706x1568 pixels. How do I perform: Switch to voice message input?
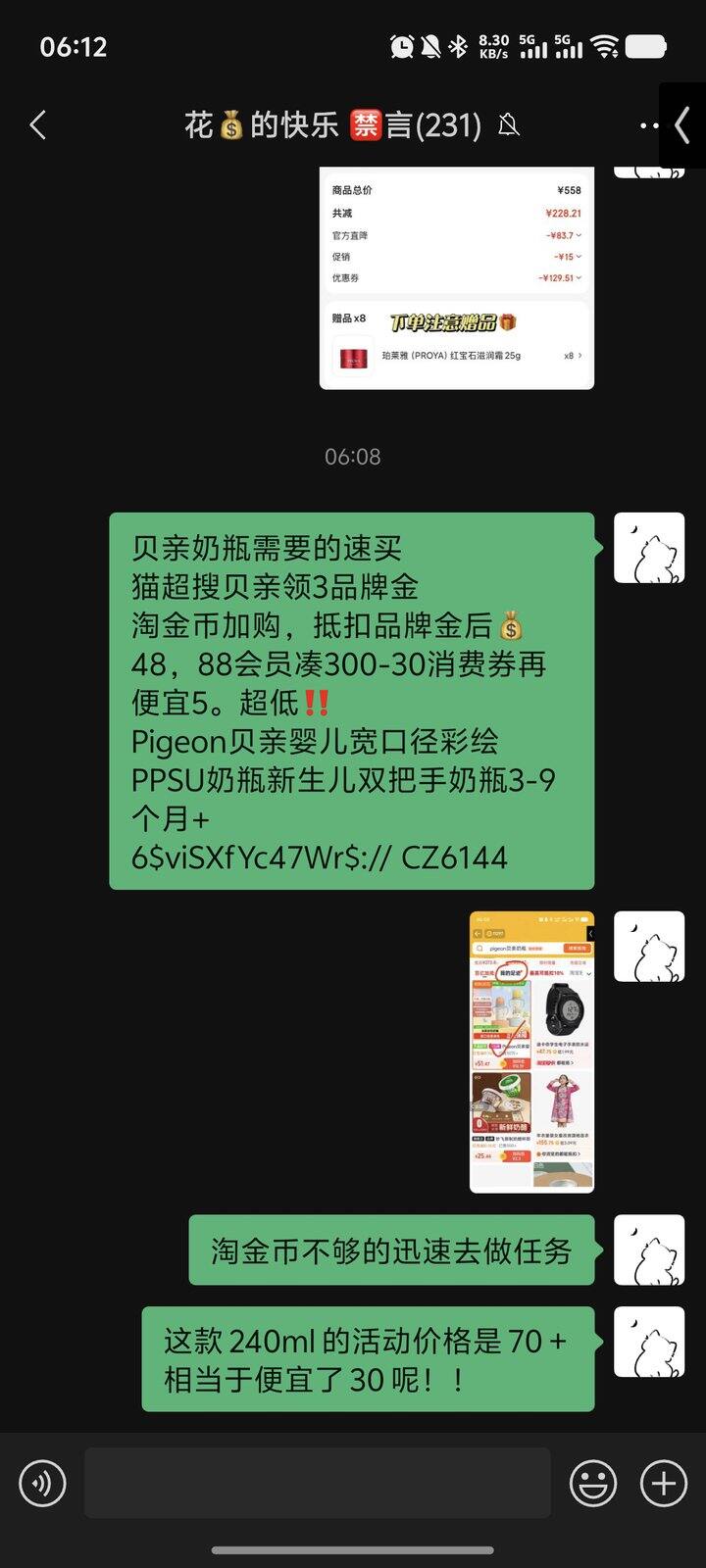42,1484
